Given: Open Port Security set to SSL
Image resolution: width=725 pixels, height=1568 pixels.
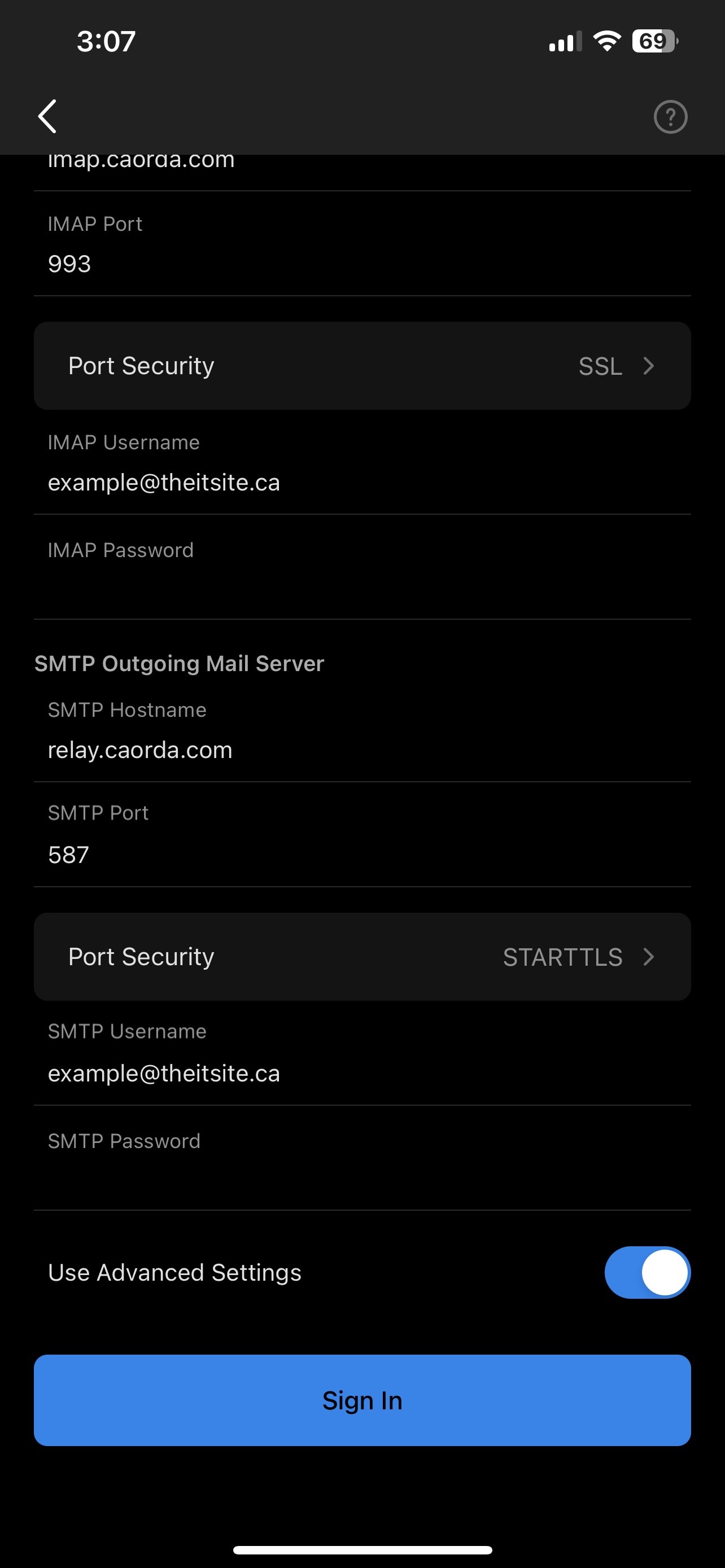Looking at the screenshot, I should coord(362,366).
